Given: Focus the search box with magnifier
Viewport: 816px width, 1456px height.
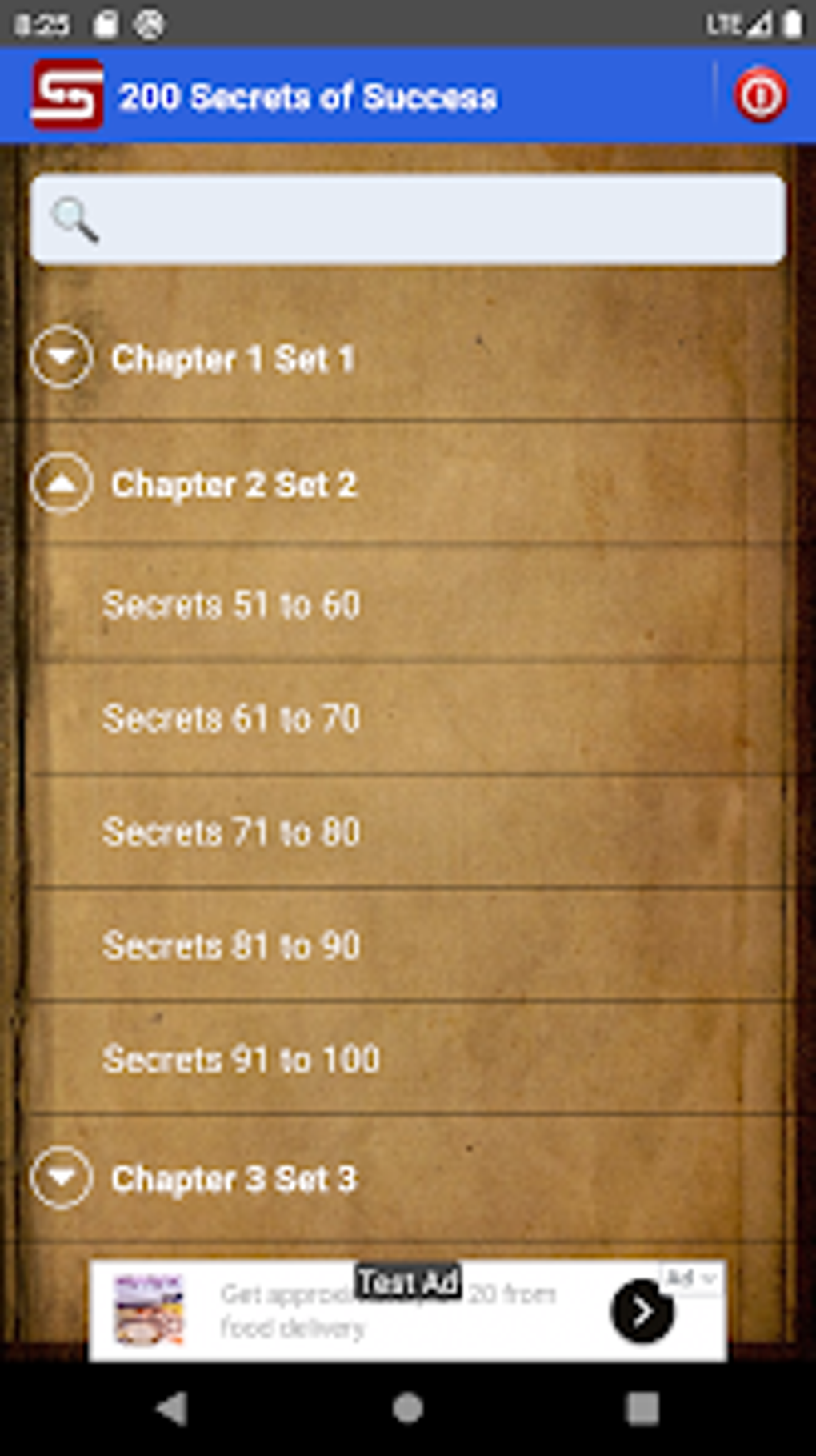Looking at the screenshot, I should (408, 219).
